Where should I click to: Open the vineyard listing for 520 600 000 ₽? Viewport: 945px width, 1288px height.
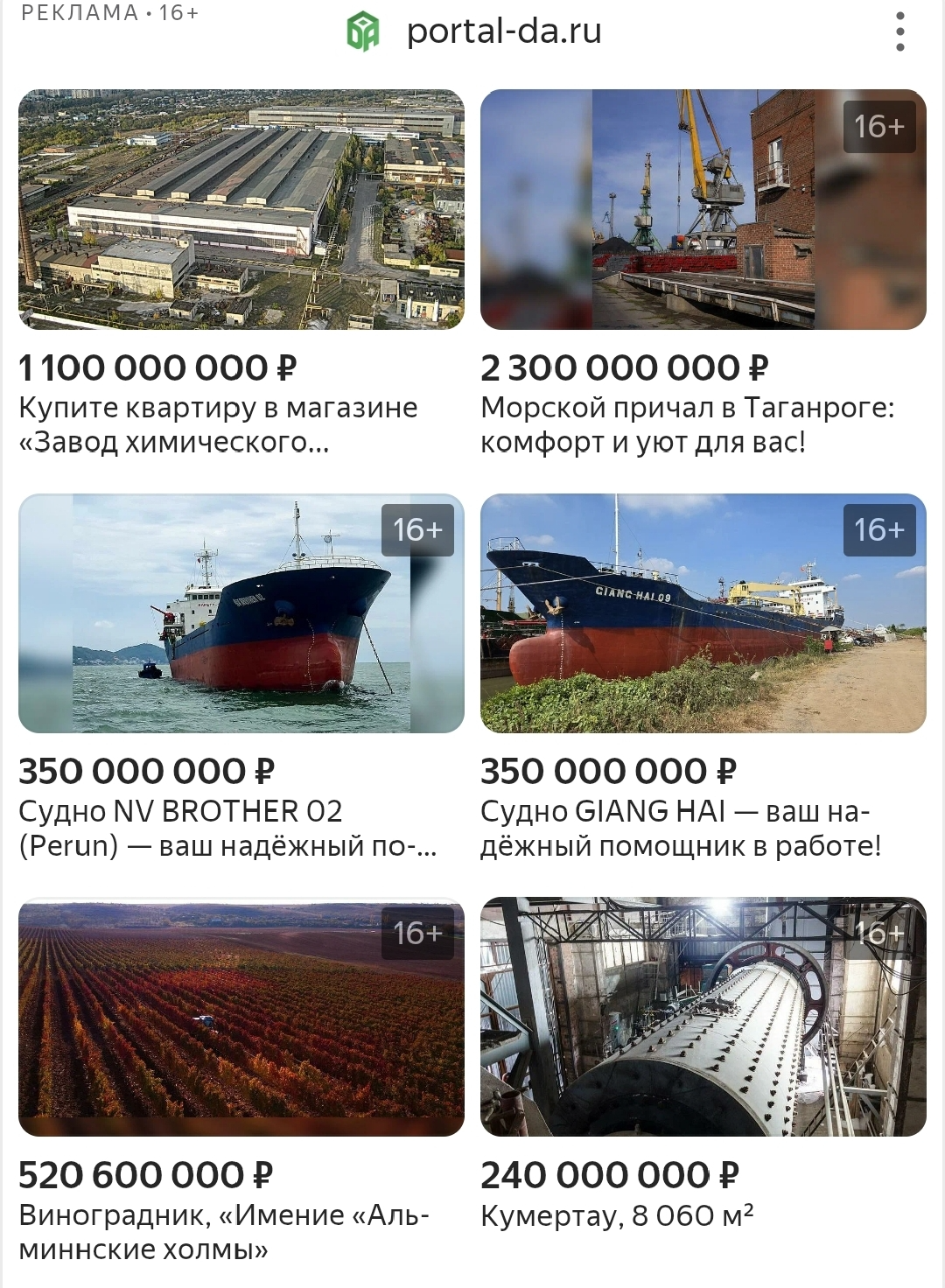[241, 1017]
